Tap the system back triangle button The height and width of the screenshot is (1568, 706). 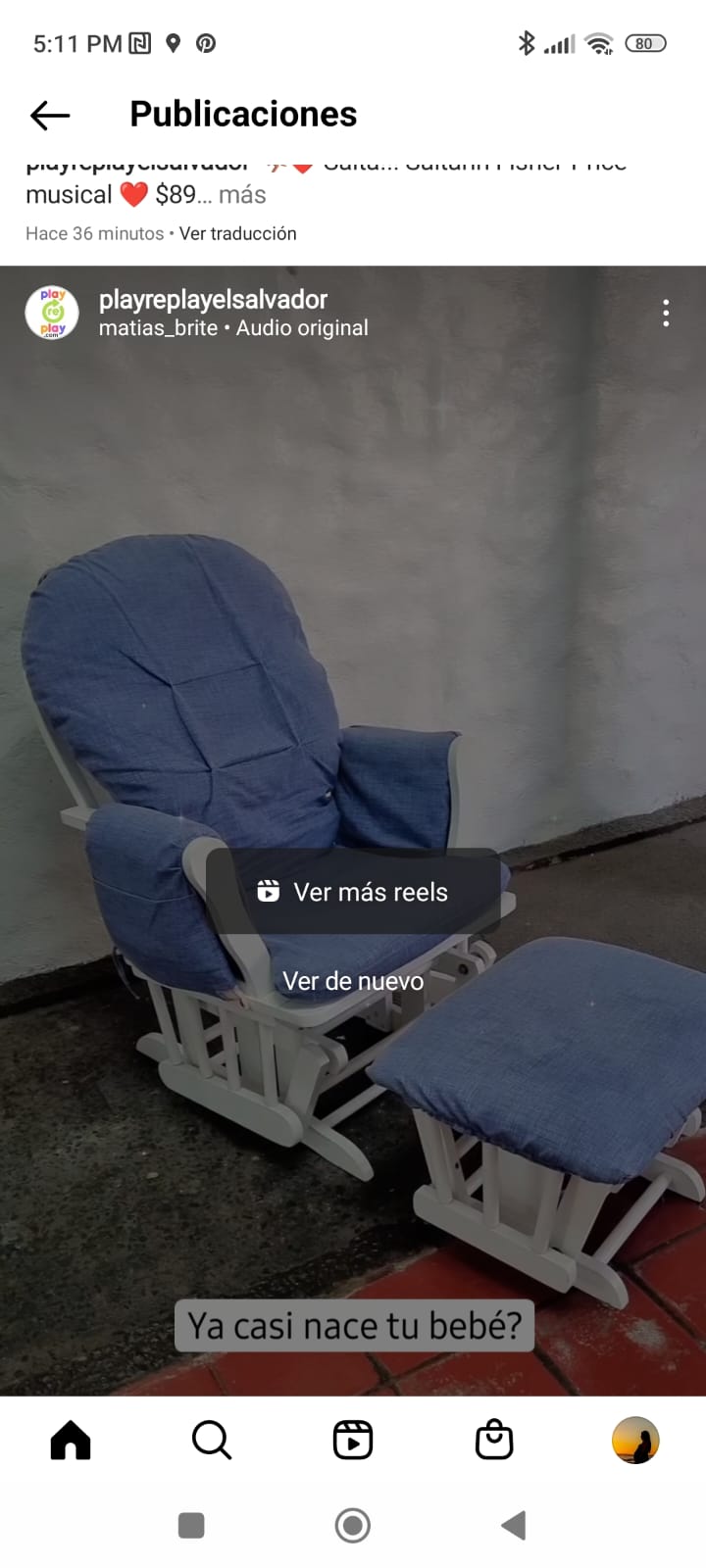point(513,1526)
